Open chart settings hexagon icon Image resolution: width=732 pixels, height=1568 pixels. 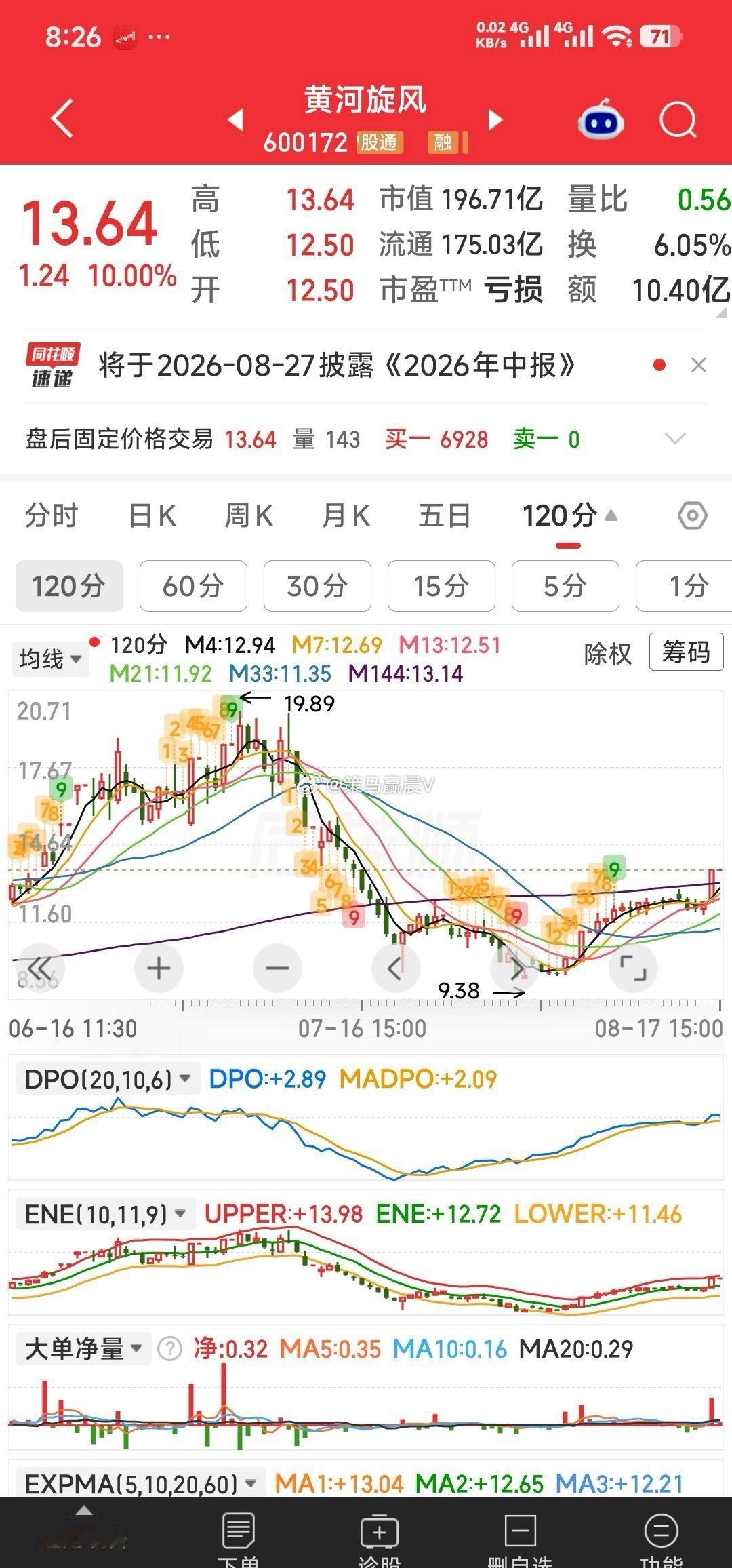tap(693, 516)
